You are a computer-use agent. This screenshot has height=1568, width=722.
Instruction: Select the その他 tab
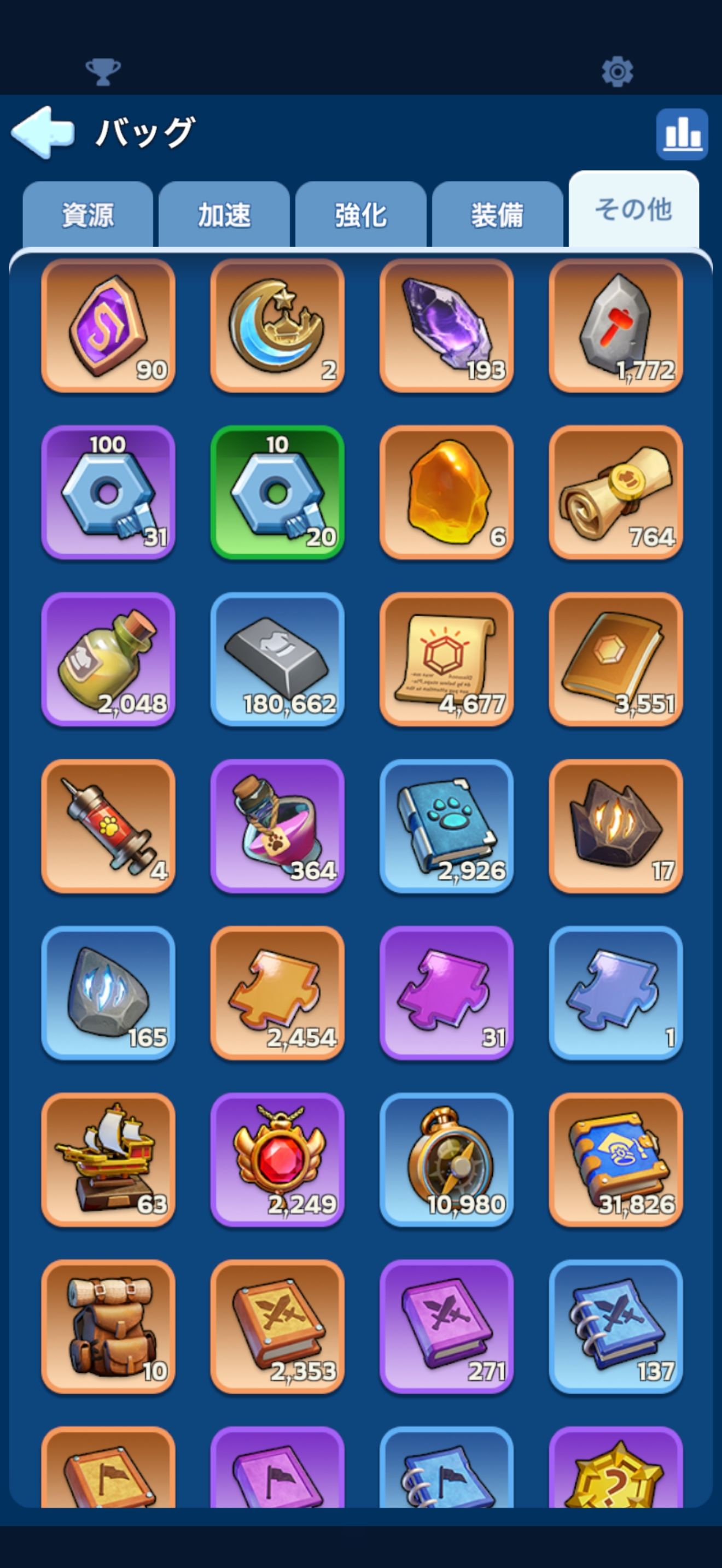click(x=633, y=210)
